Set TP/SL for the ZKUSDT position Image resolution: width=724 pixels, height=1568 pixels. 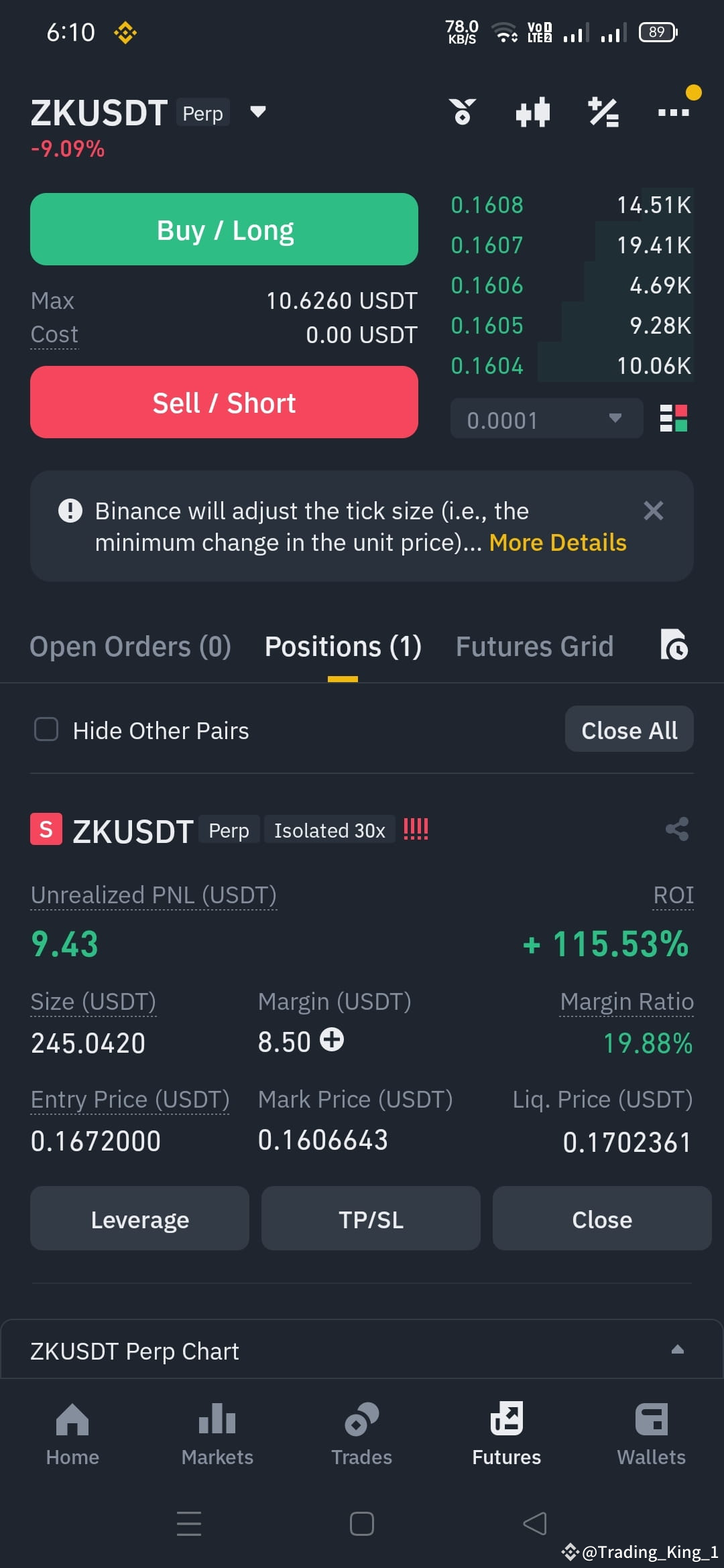click(x=371, y=1218)
